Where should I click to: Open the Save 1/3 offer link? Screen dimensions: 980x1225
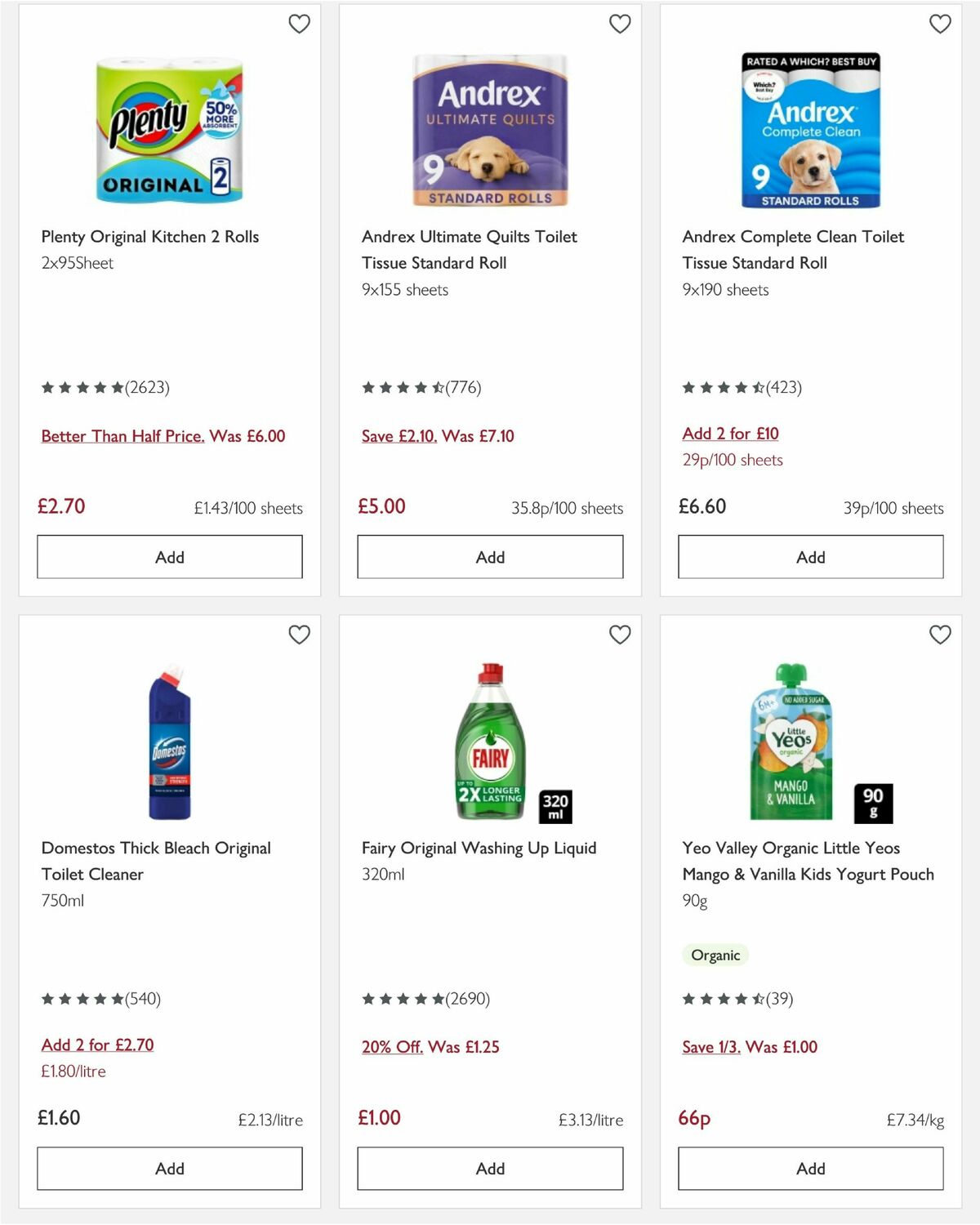click(x=710, y=1046)
